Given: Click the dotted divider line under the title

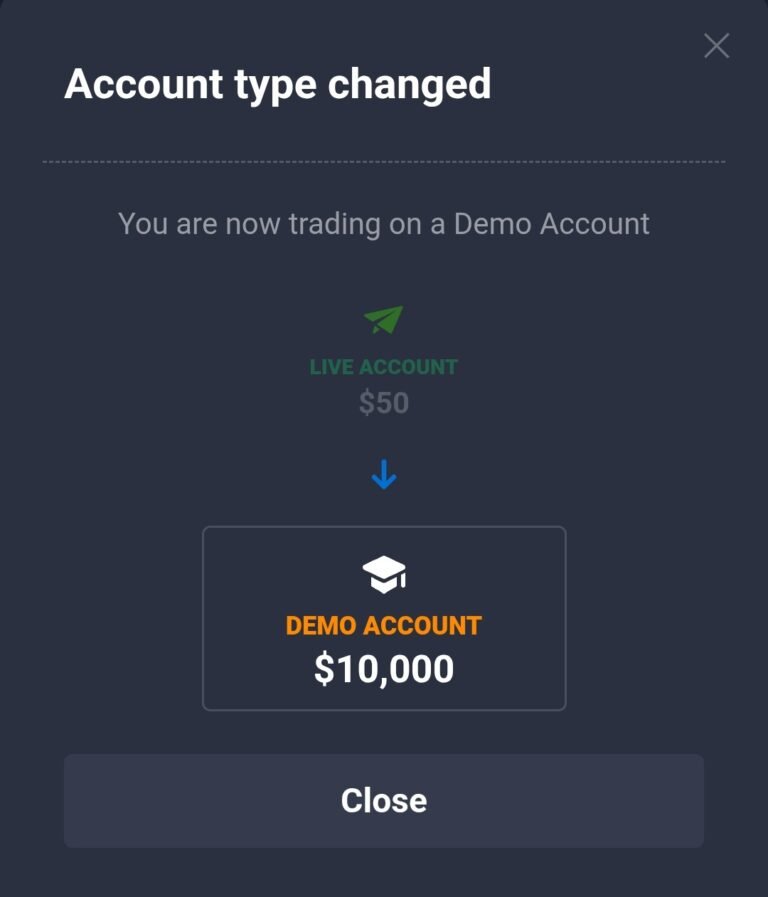Looking at the screenshot, I should click(x=384, y=157).
